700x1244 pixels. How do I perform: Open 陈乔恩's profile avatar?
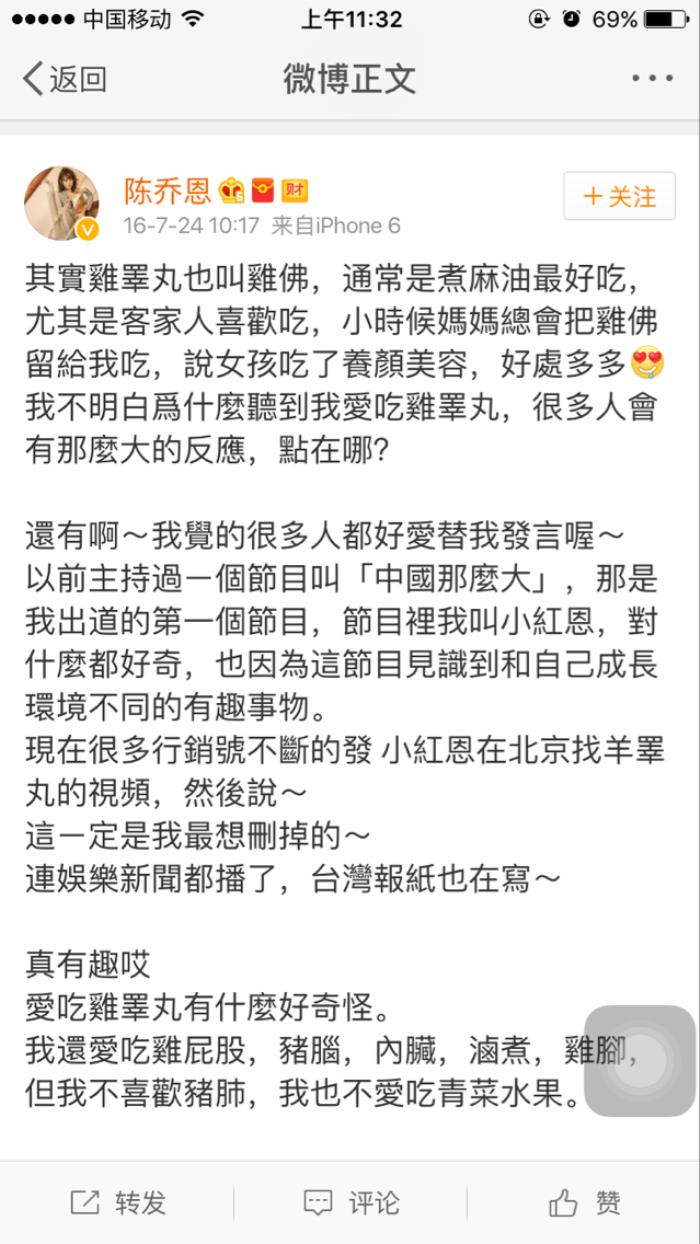click(62, 203)
